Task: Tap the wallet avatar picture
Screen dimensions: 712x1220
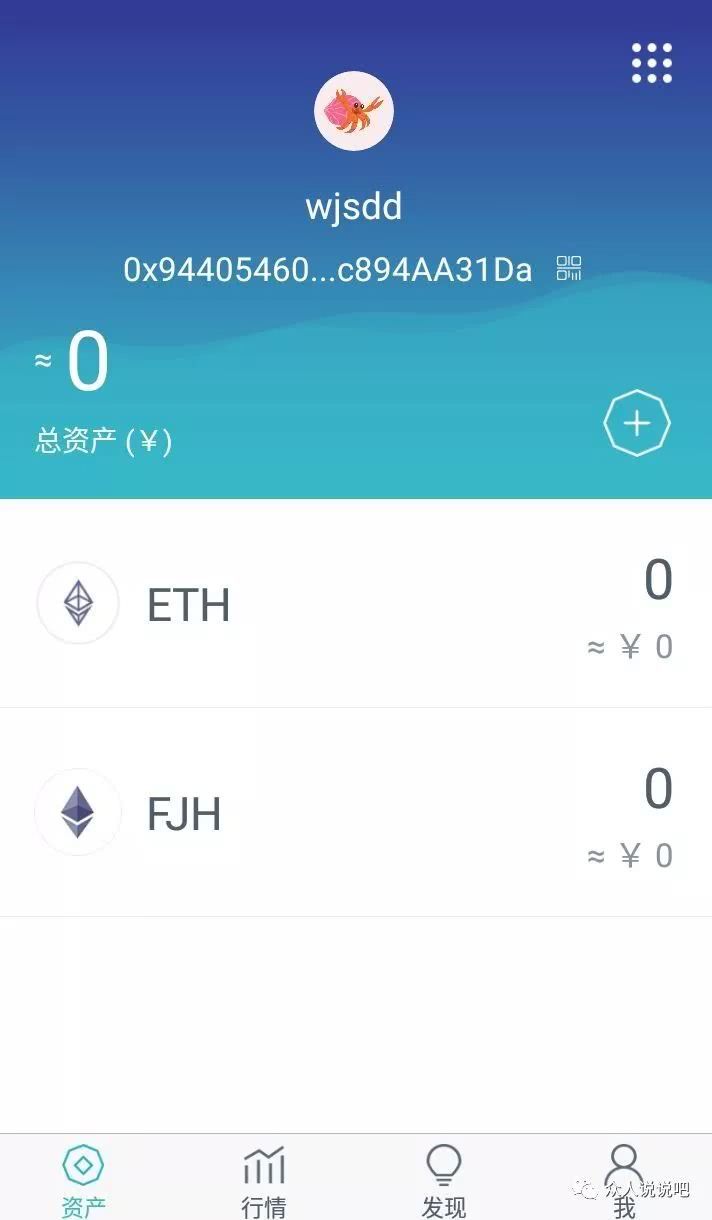Action: [x=354, y=111]
